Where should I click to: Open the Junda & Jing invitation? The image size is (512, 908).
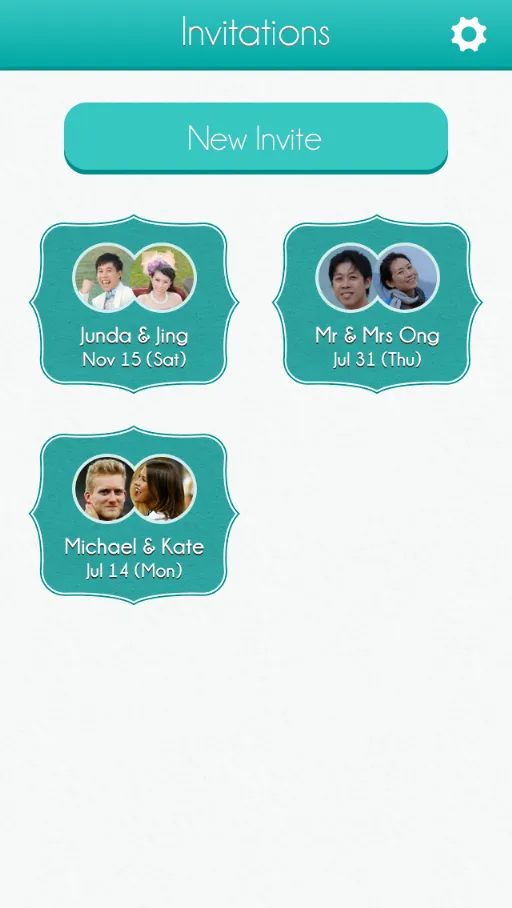pyautogui.click(x=134, y=304)
